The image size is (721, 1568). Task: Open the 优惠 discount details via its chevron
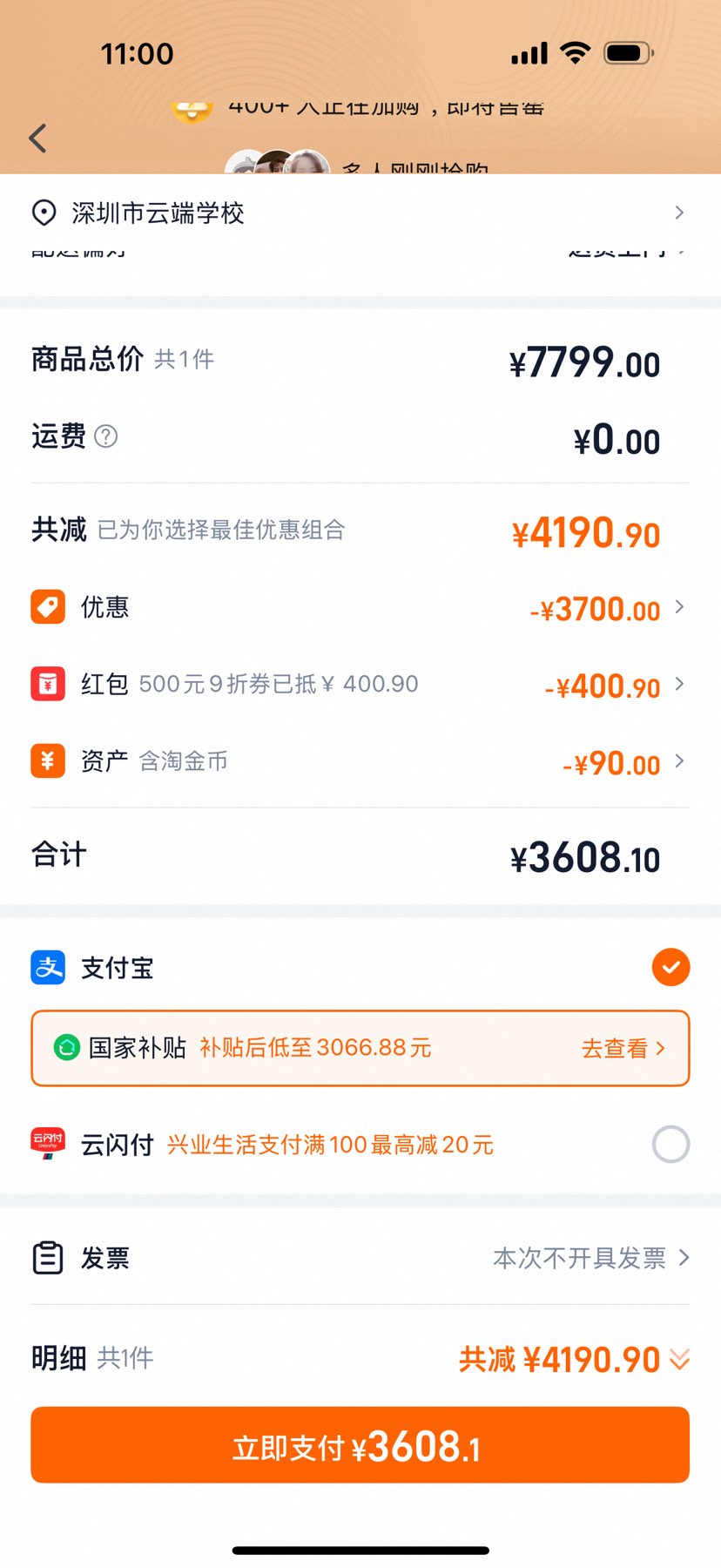tap(680, 609)
